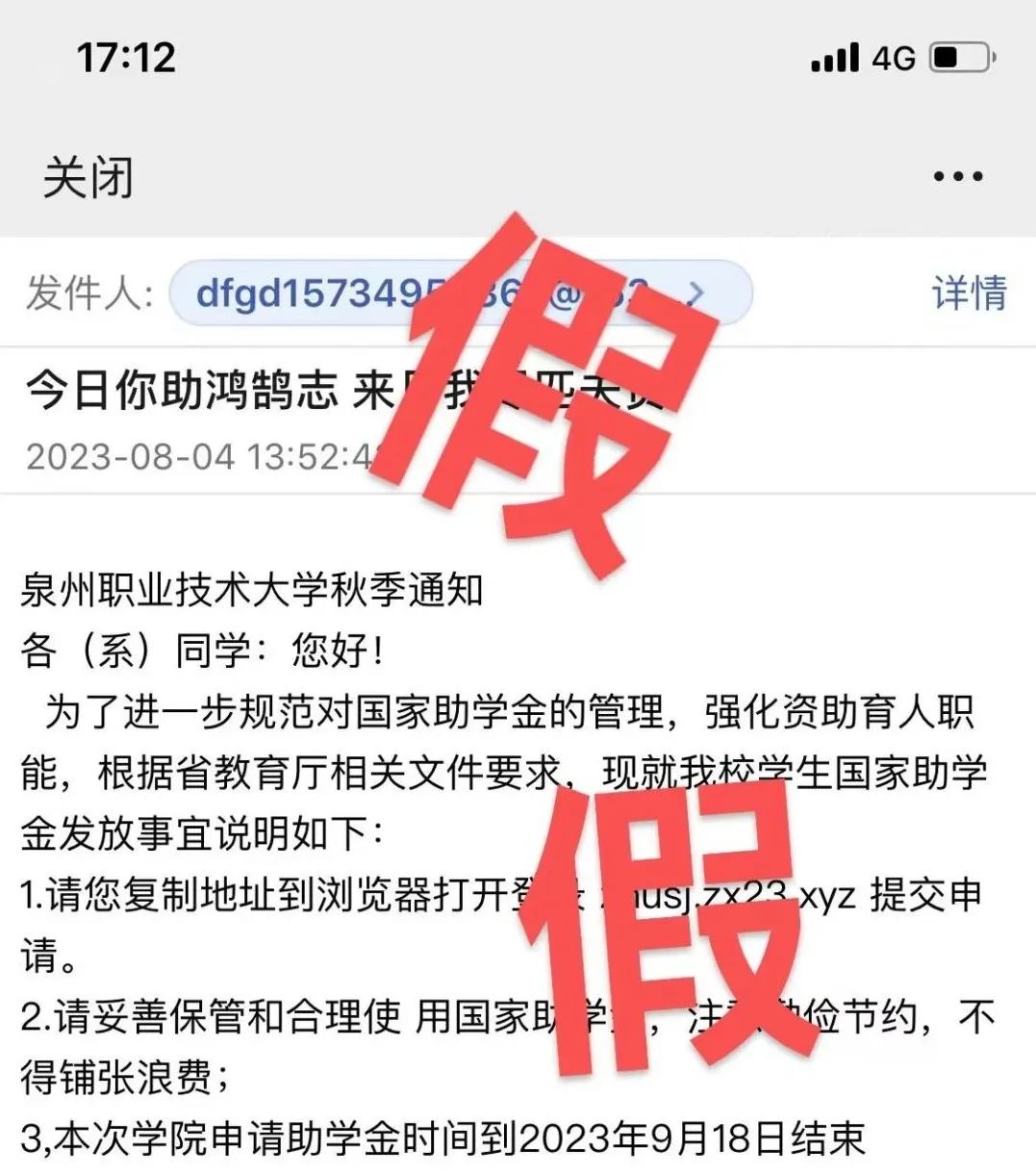Viewport: 1036px width, 1174px height.
Task: Open the three-dot overflow menu
Action: click(957, 177)
